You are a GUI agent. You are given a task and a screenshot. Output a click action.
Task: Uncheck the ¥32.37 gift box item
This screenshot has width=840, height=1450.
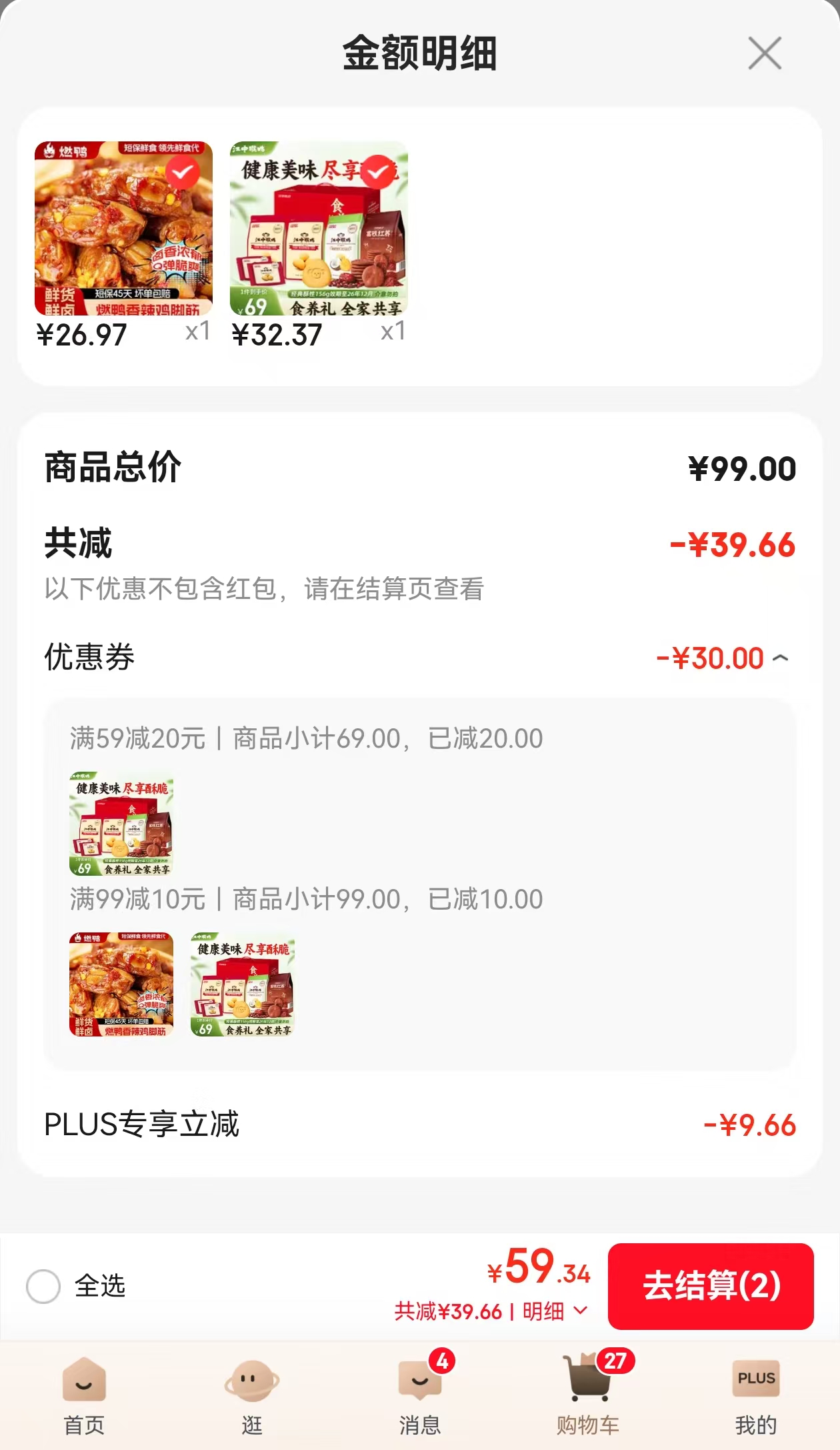tap(378, 173)
